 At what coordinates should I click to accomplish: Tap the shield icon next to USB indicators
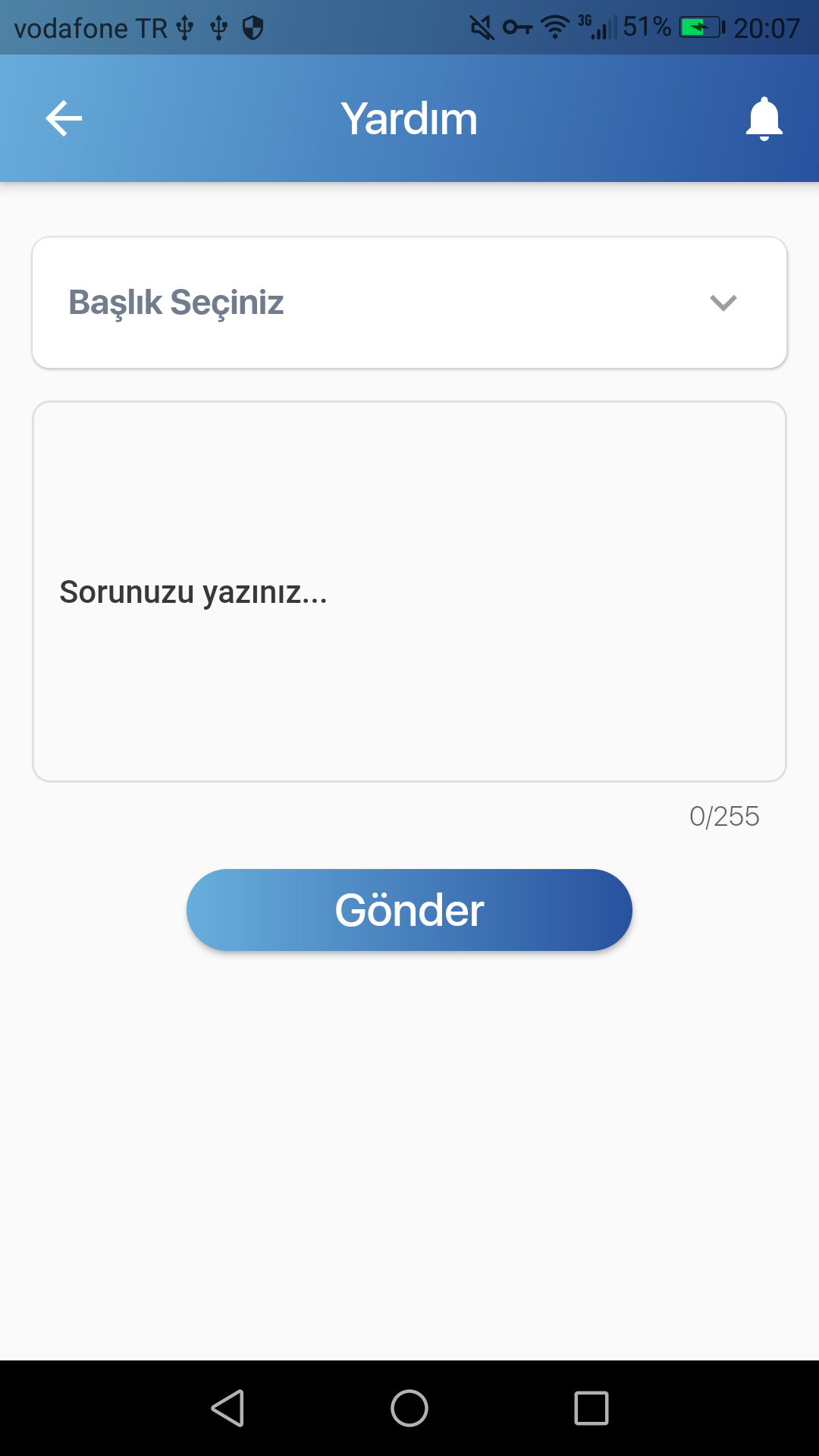[253, 27]
